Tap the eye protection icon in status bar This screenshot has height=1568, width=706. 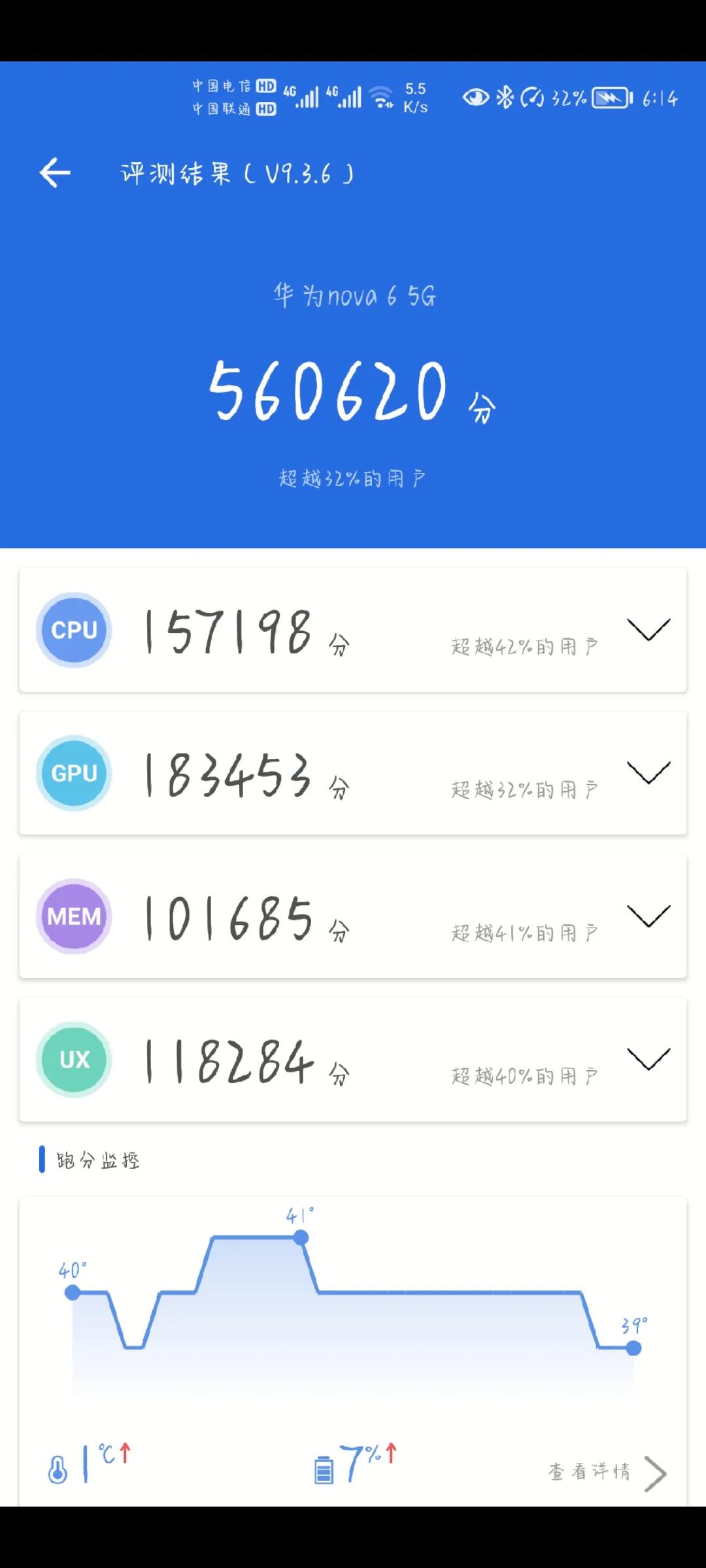475,98
